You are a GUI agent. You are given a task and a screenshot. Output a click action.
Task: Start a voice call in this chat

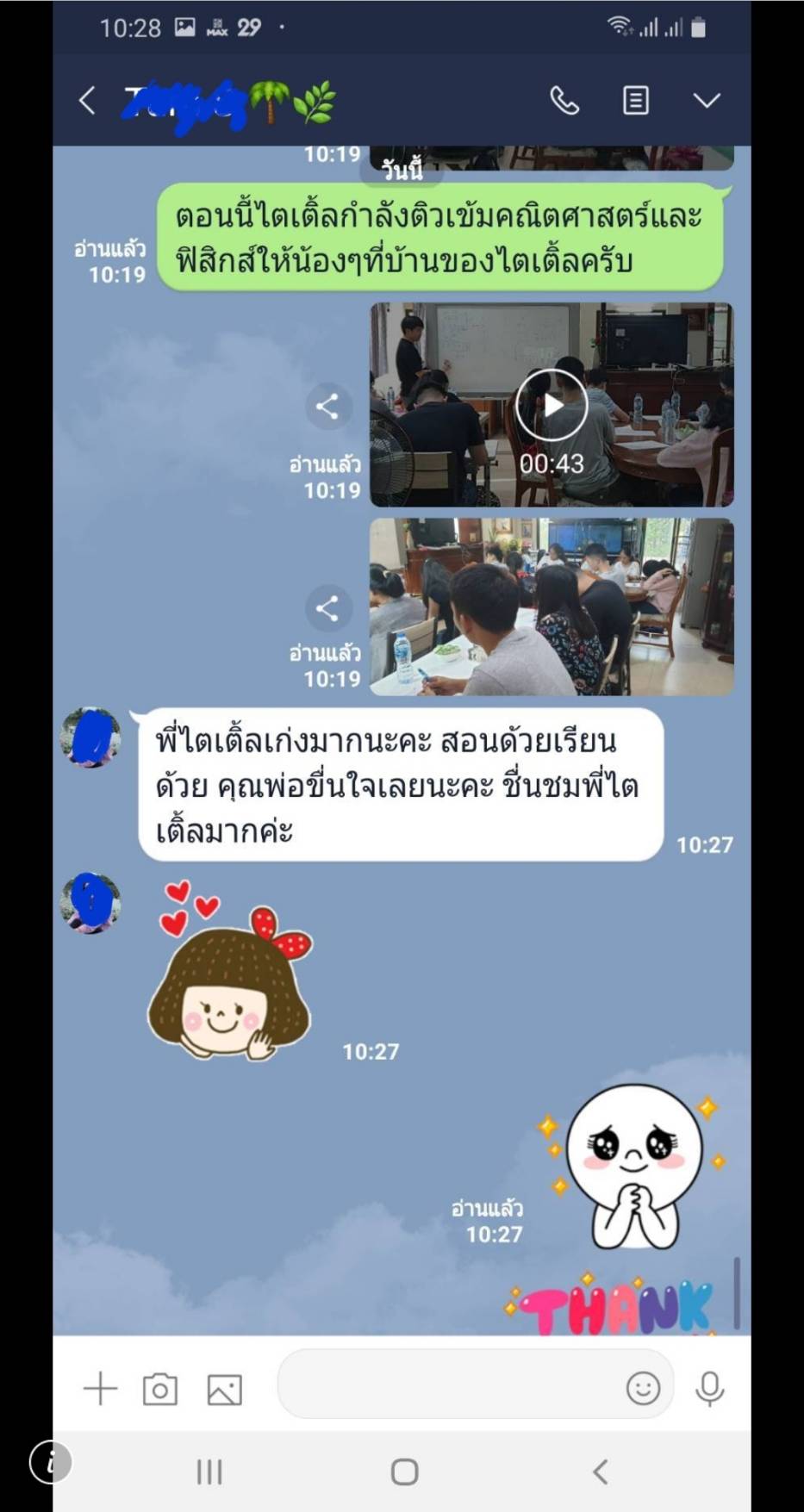(x=564, y=101)
